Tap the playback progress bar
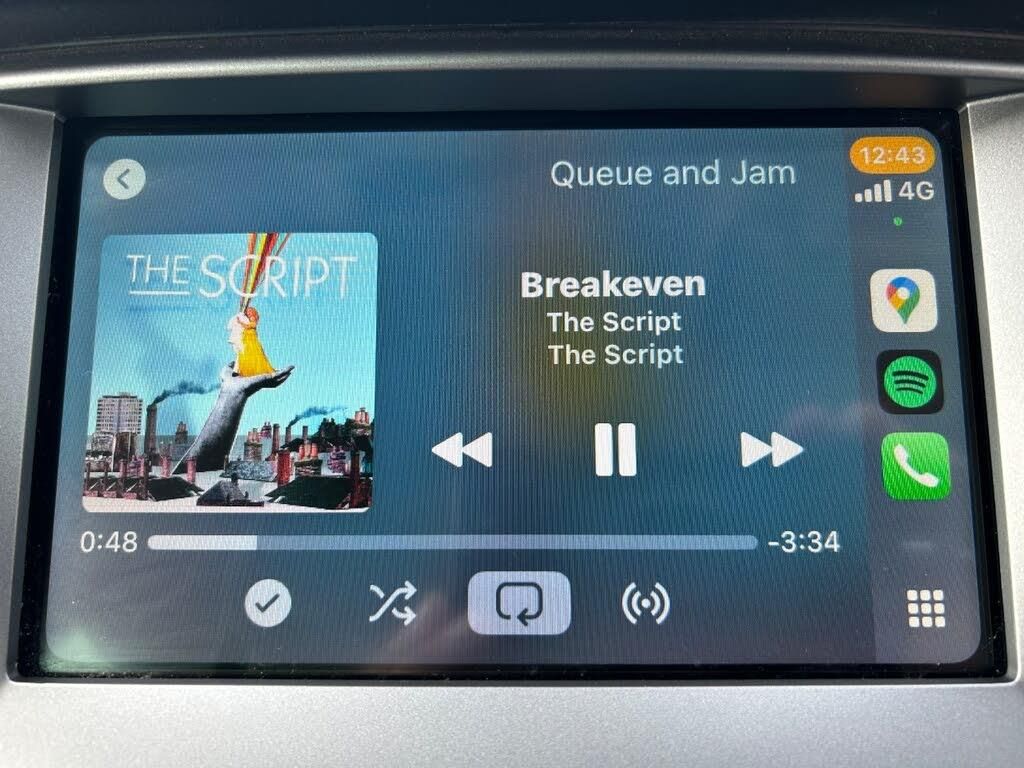This screenshot has width=1024, height=768. click(x=452, y=543)
